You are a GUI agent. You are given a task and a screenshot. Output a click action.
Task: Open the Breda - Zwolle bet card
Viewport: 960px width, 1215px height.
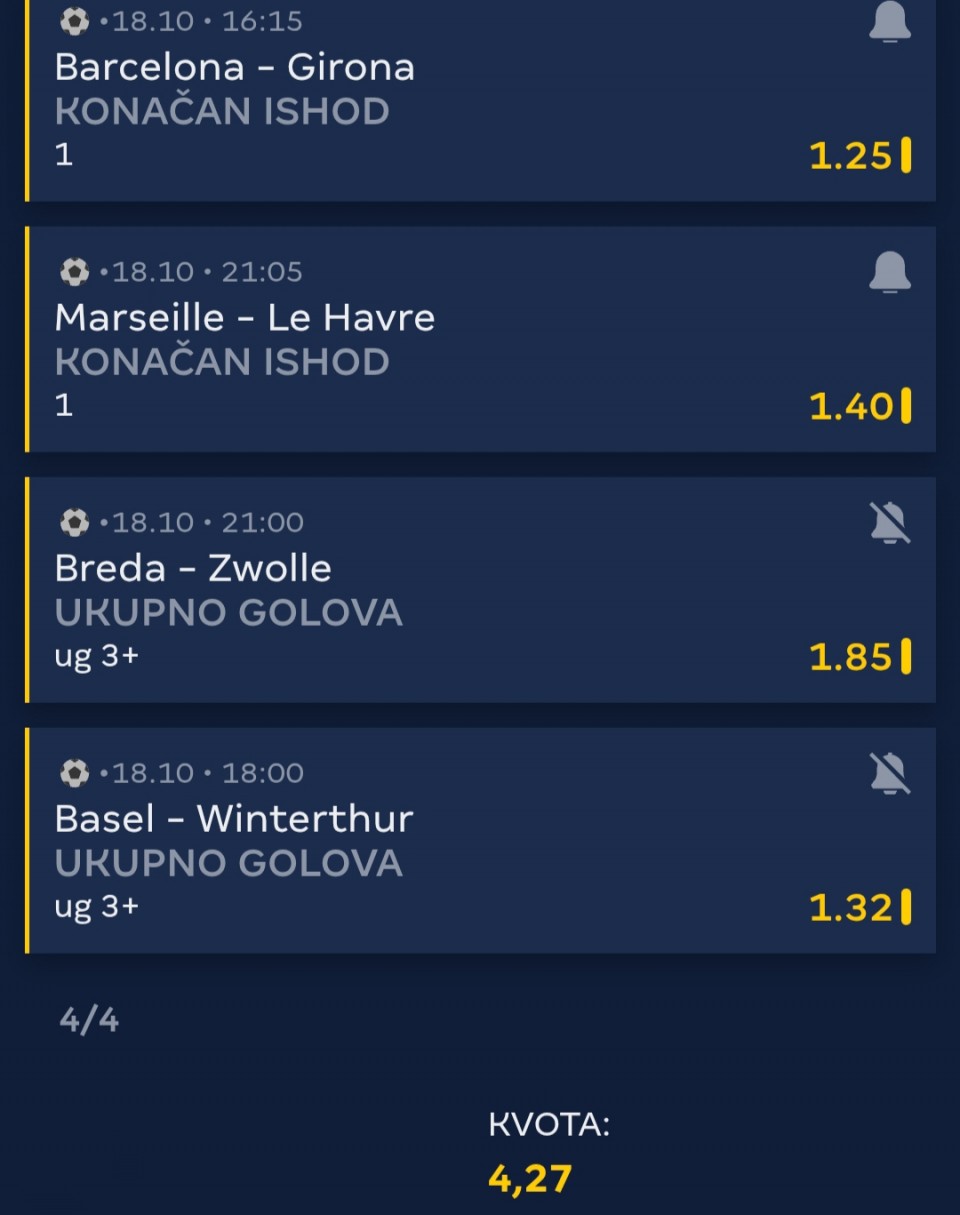pyautogui.click(x=480, y=590)
